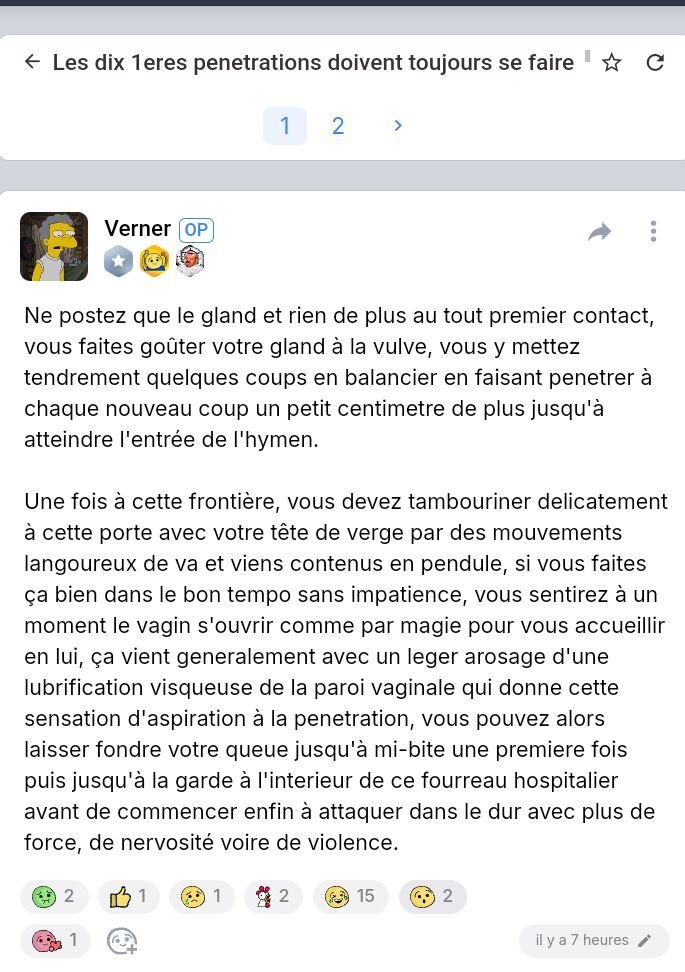685x972 pixels.
Task: Share Verner's post
Action: [x=599, y=232]
